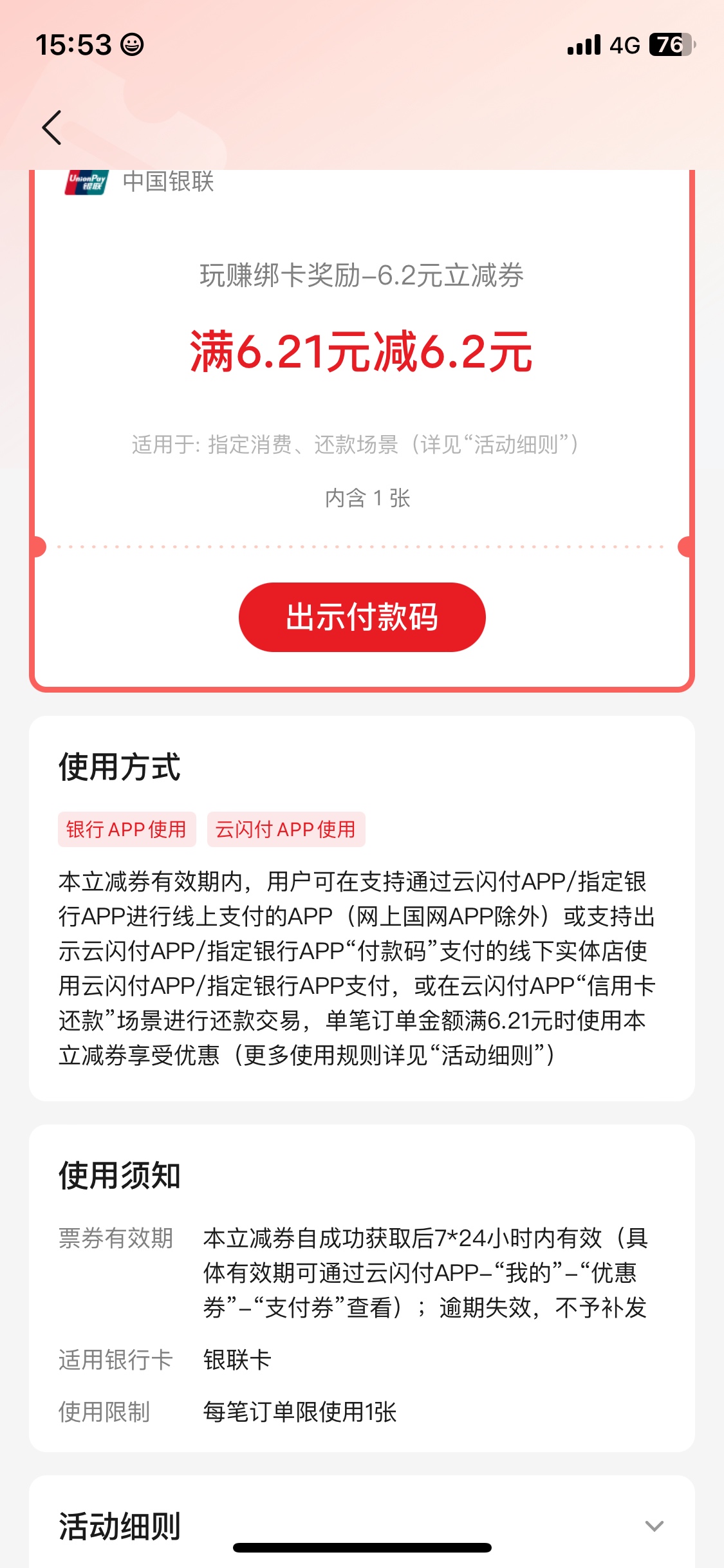Expand the 活动细则 section
The height and width of the screenshot is (1568, 724).
pos(654,1526)
